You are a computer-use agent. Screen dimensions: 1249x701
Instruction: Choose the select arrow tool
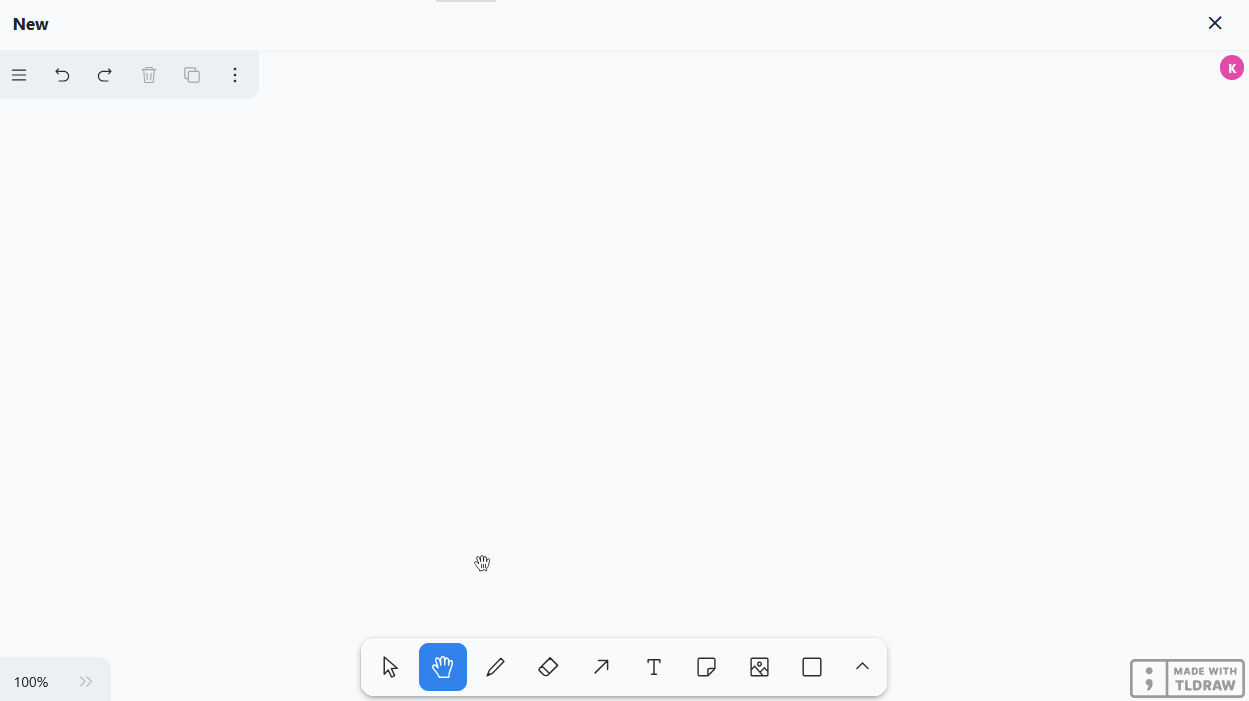390,667
